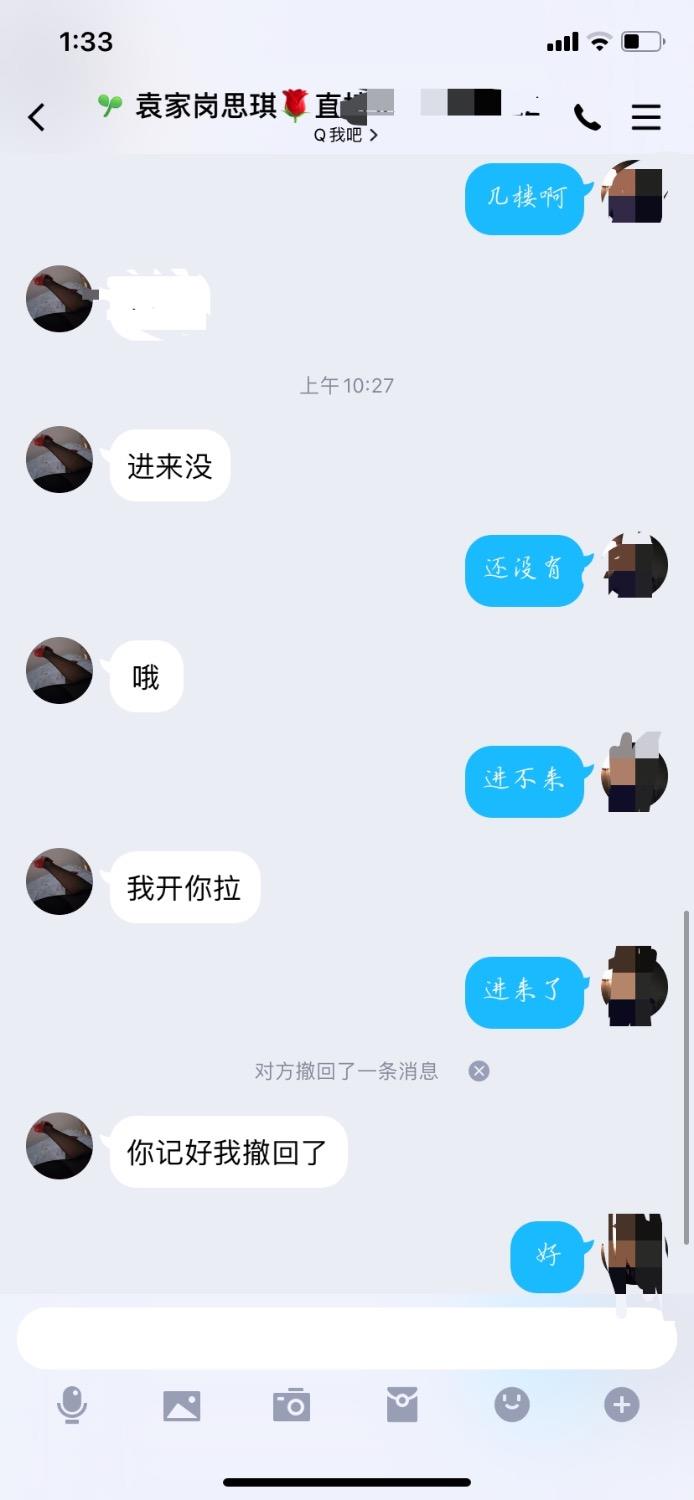The height and width of the screenshot is (1500, 694).
Task: Open the Q我吧 link under the name
Action: (x=345, y=135)
